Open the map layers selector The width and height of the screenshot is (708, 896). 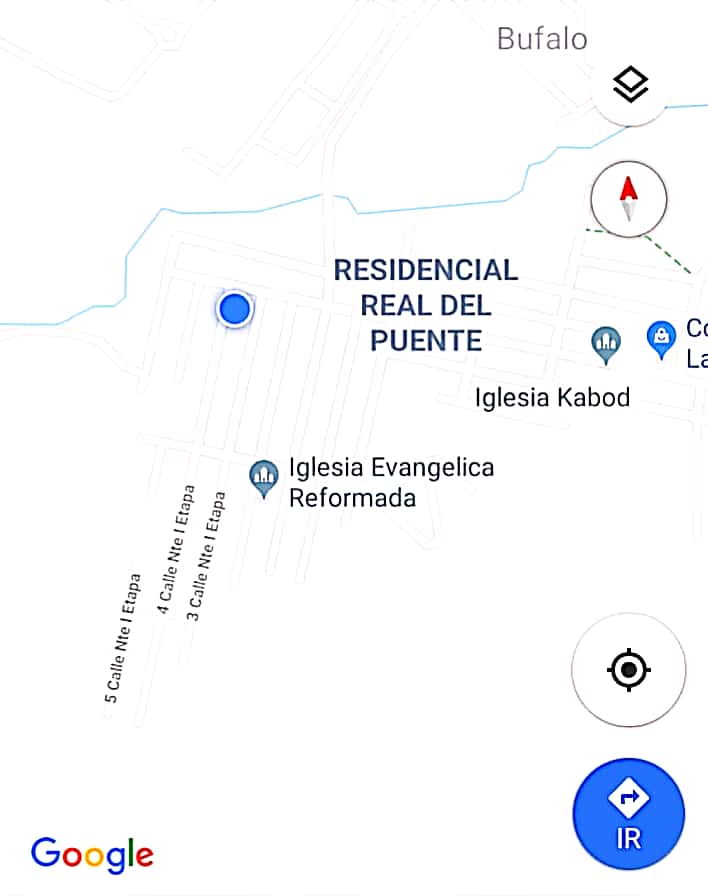[630, 86]
